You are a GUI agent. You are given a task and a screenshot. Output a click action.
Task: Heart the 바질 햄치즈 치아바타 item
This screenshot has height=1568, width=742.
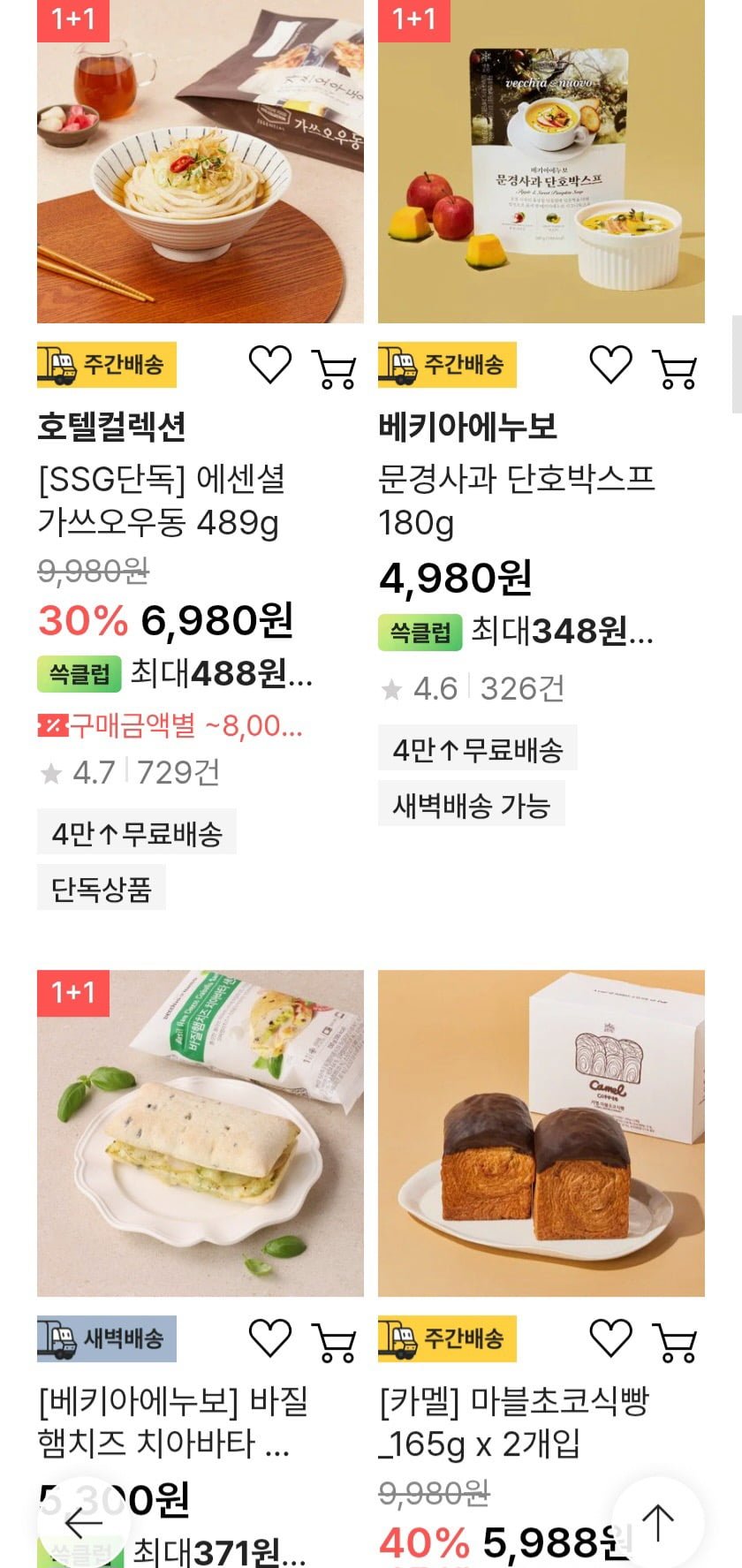point(269,1337)
